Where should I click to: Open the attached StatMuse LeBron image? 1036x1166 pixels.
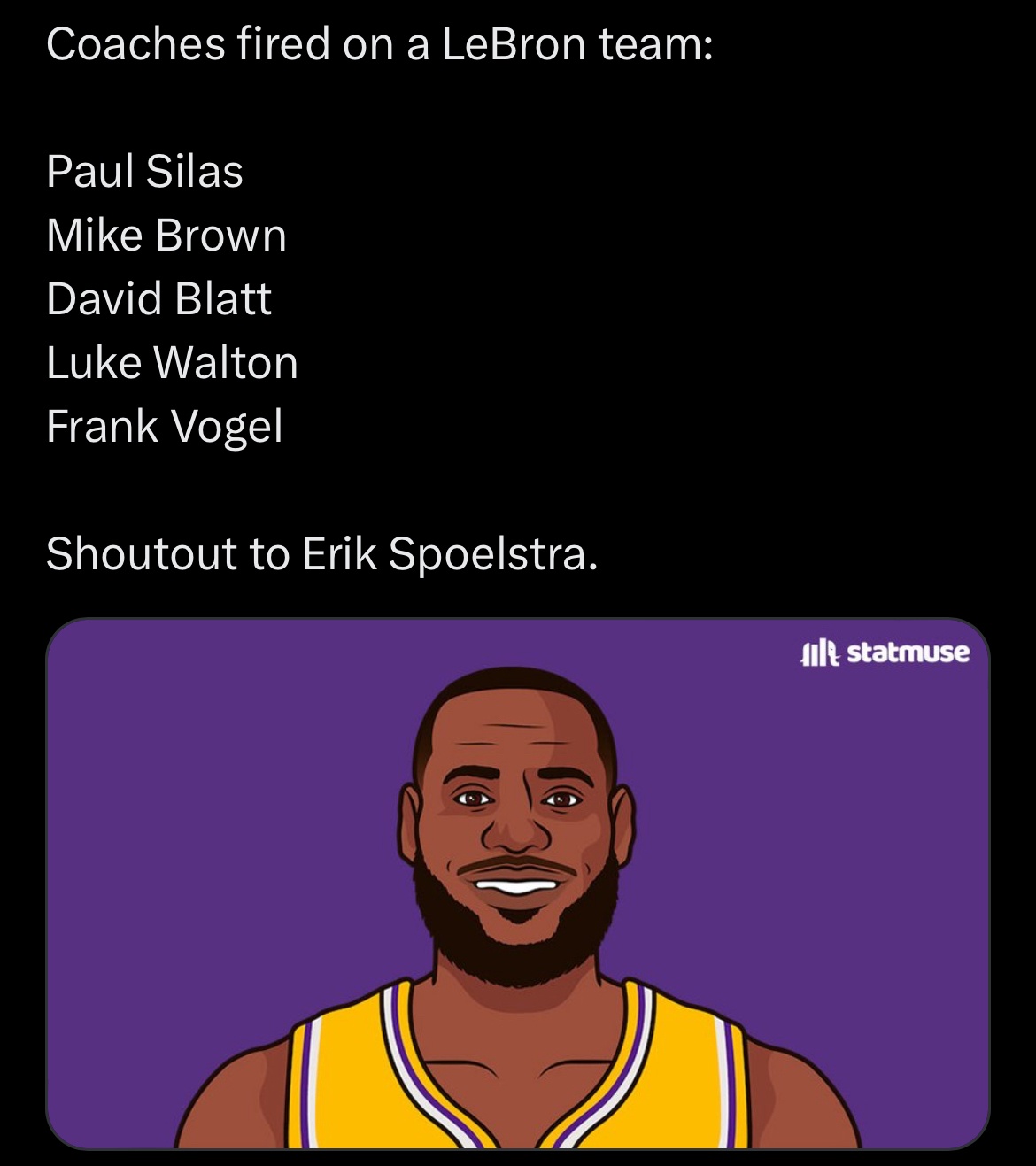coord(517,883)
